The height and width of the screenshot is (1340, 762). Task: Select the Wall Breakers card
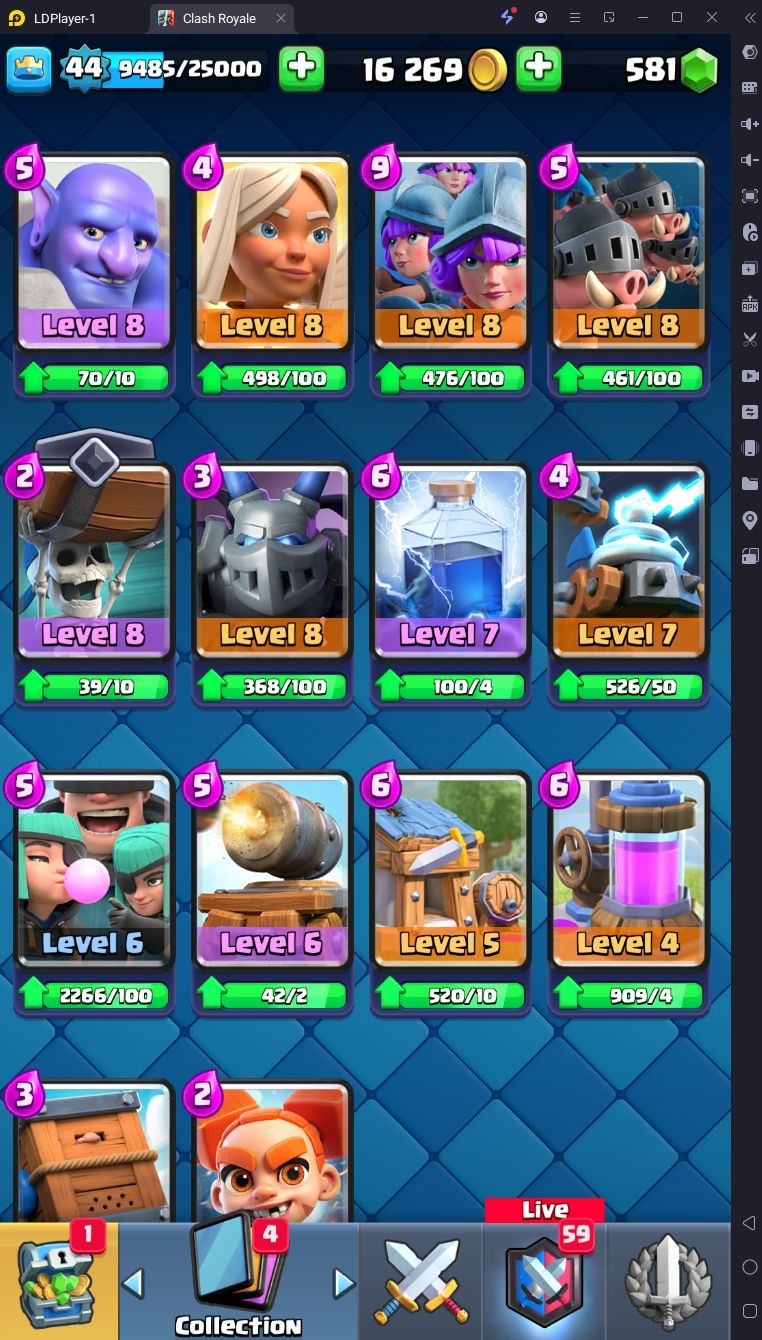pyautogui.click(x=94, y=565)
